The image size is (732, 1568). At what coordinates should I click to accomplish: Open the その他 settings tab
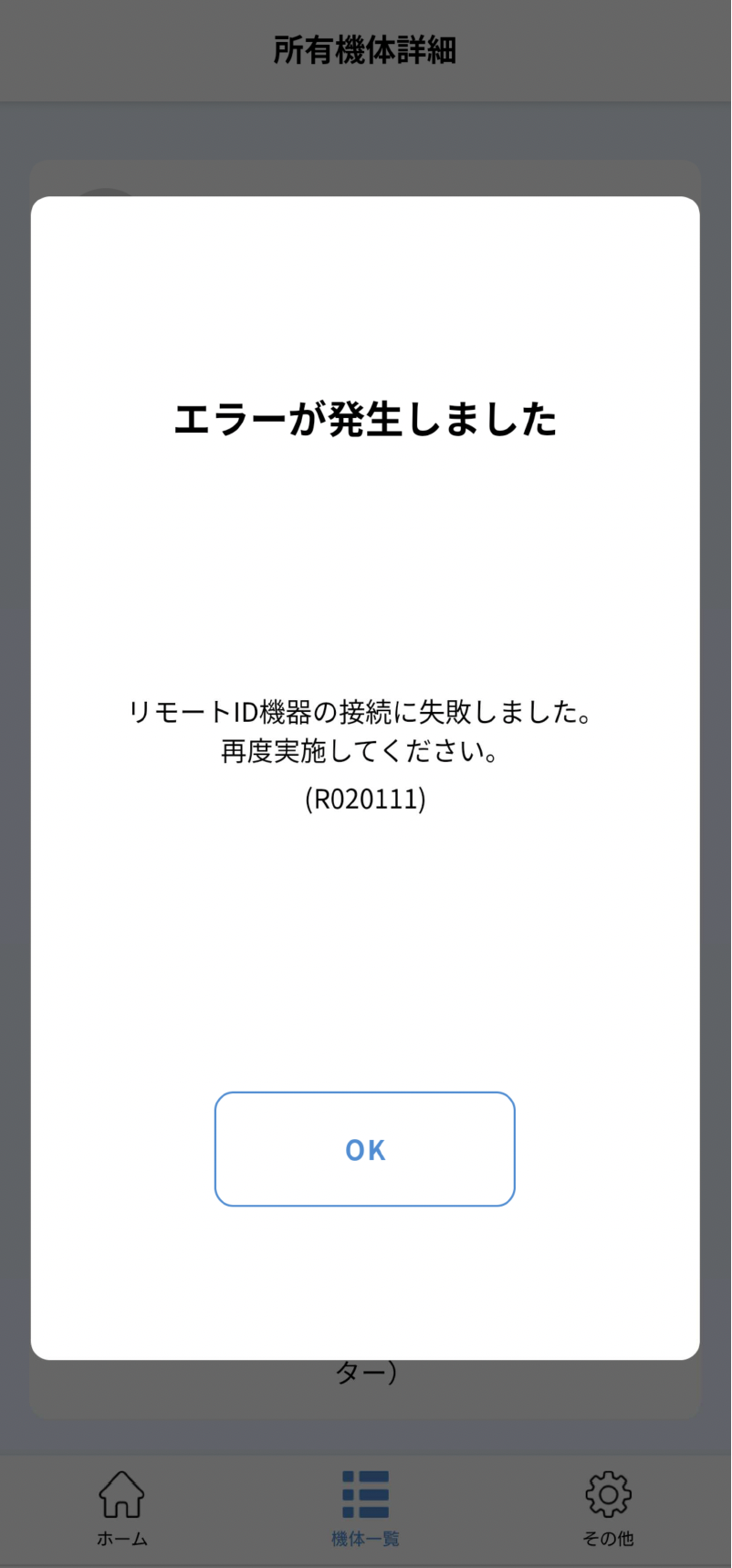point(608,1508)
